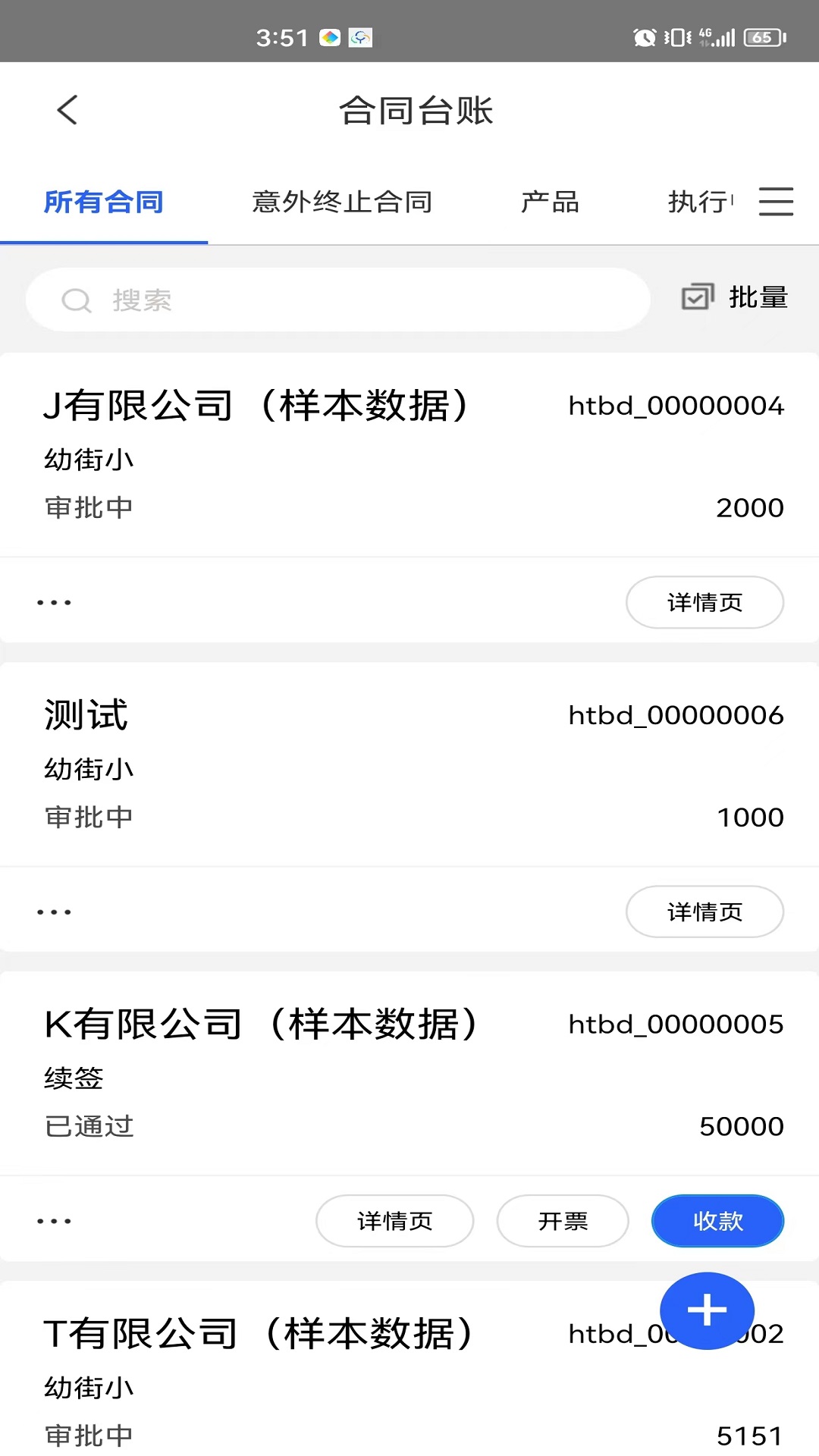
Task: Open the hamburger menu for more tabs
Action: point(776,202)
